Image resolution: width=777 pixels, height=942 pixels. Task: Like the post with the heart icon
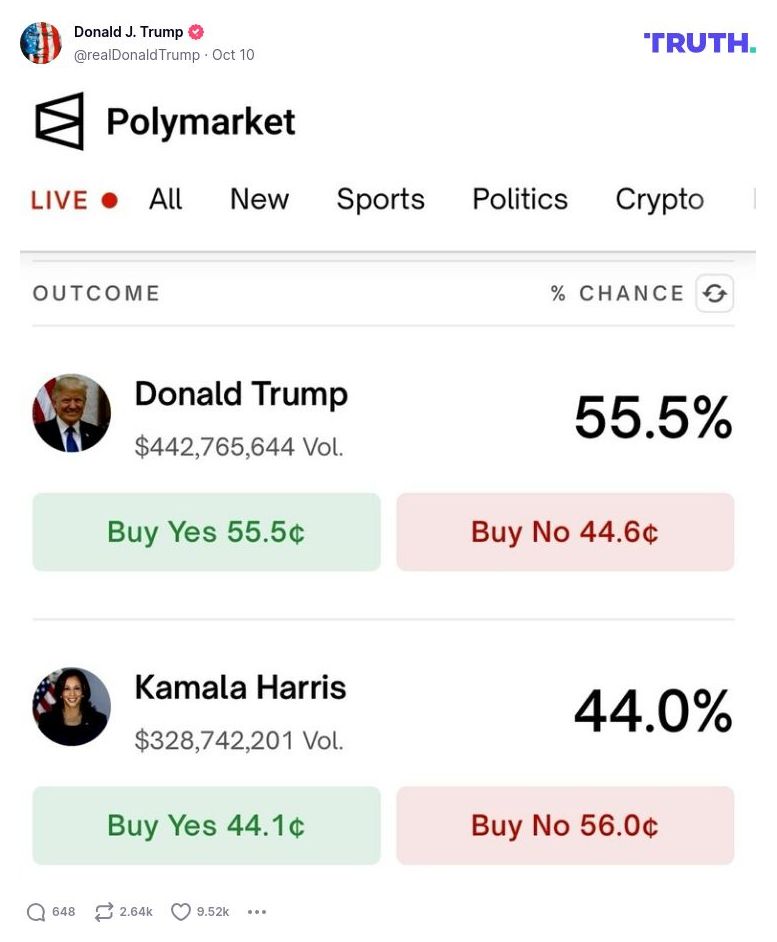(x=180, y=912)
